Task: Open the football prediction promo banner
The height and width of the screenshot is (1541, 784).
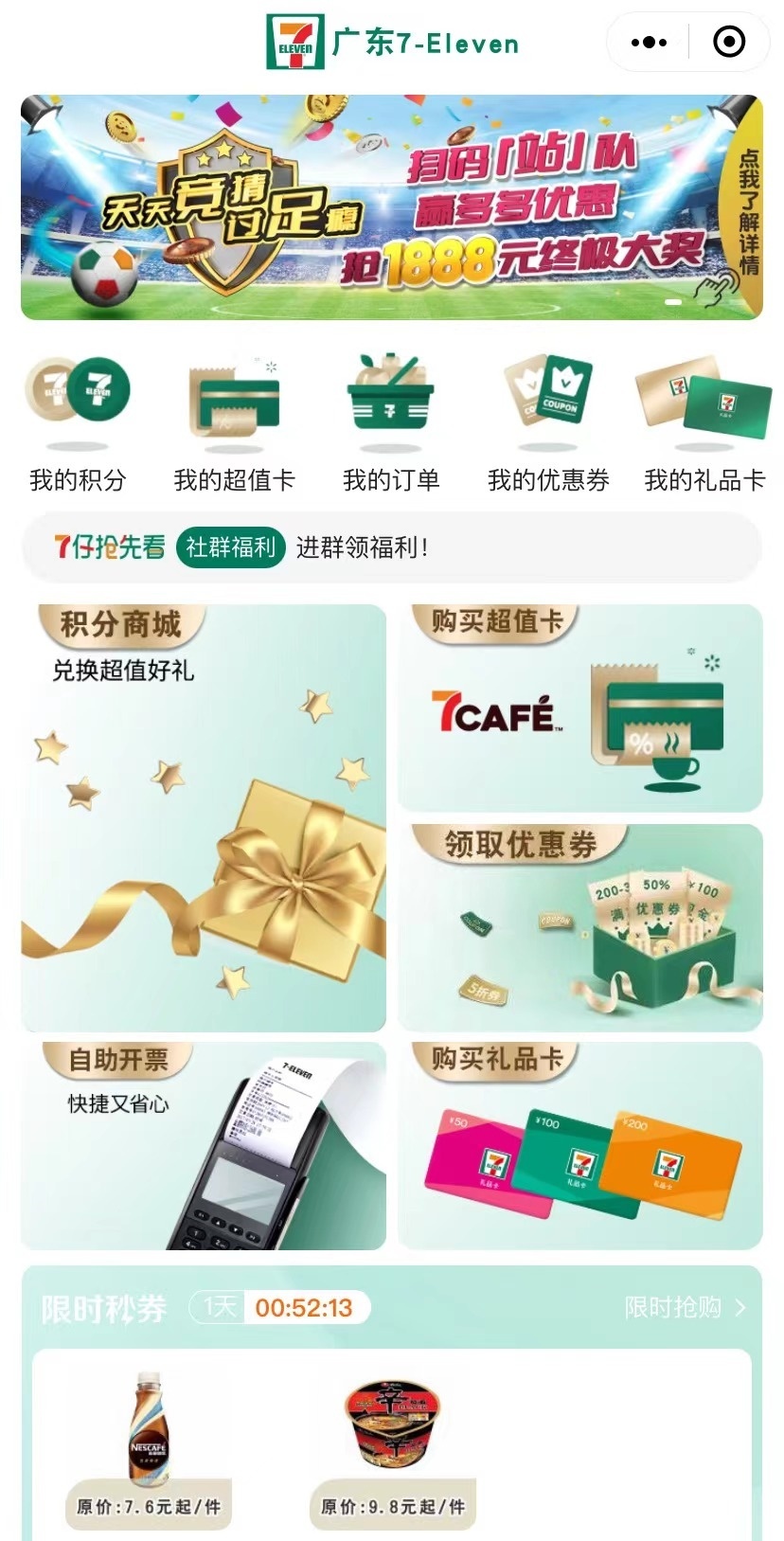Action: coord(379,208)
